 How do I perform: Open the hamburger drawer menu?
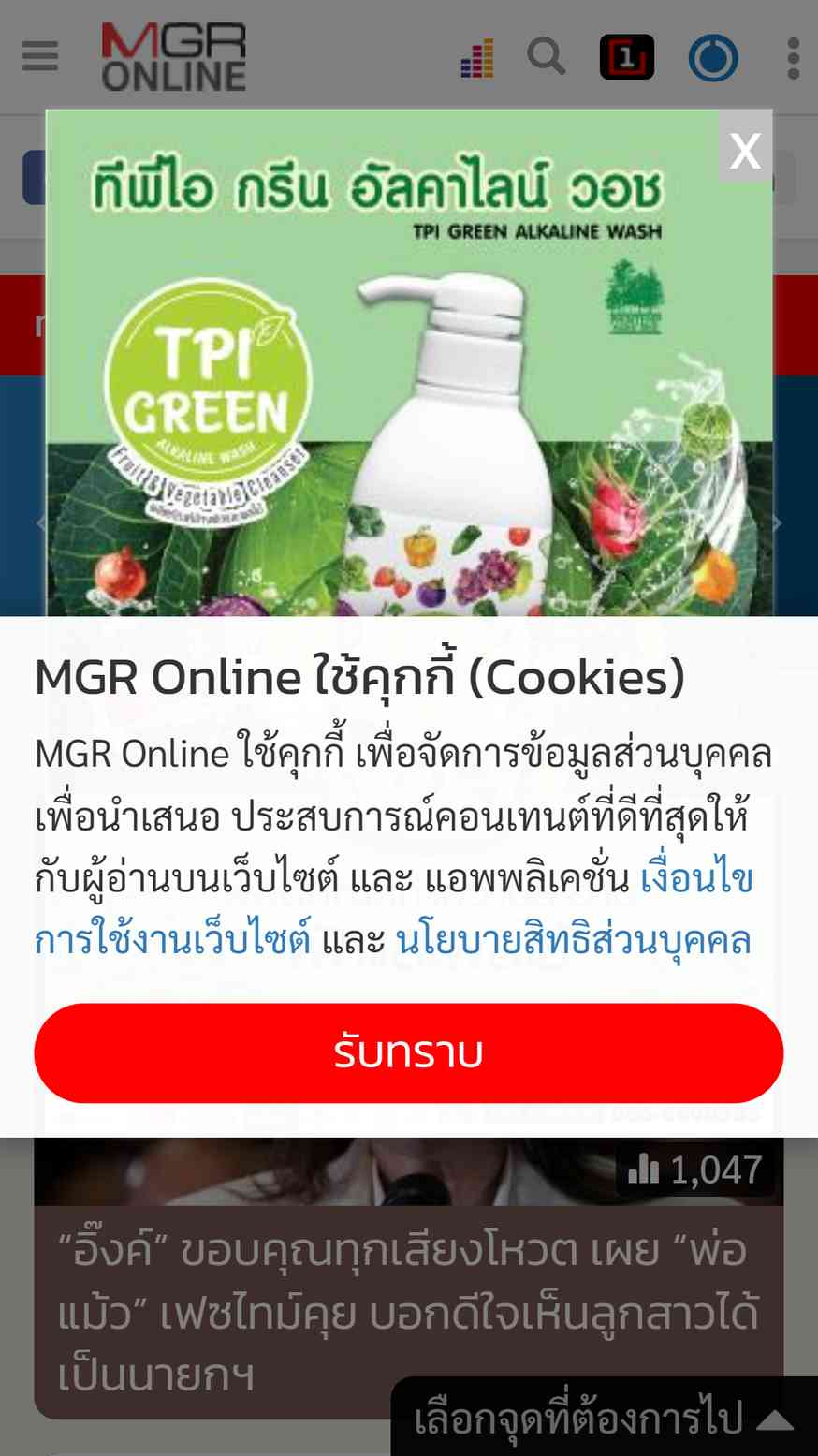[40, 56]
